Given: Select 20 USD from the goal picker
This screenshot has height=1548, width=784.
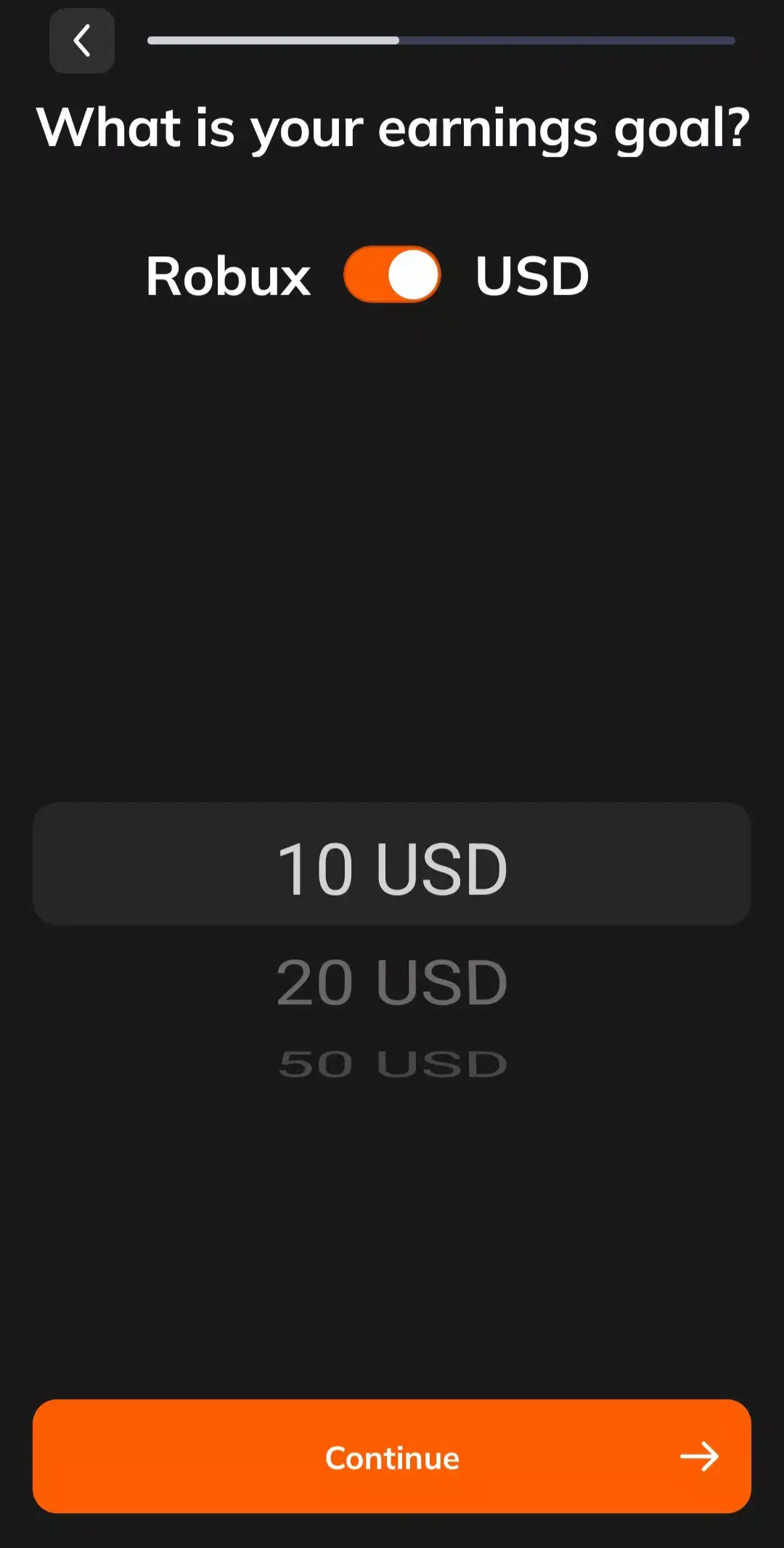Looking at the screenshot, I should [x=392, y=982].
